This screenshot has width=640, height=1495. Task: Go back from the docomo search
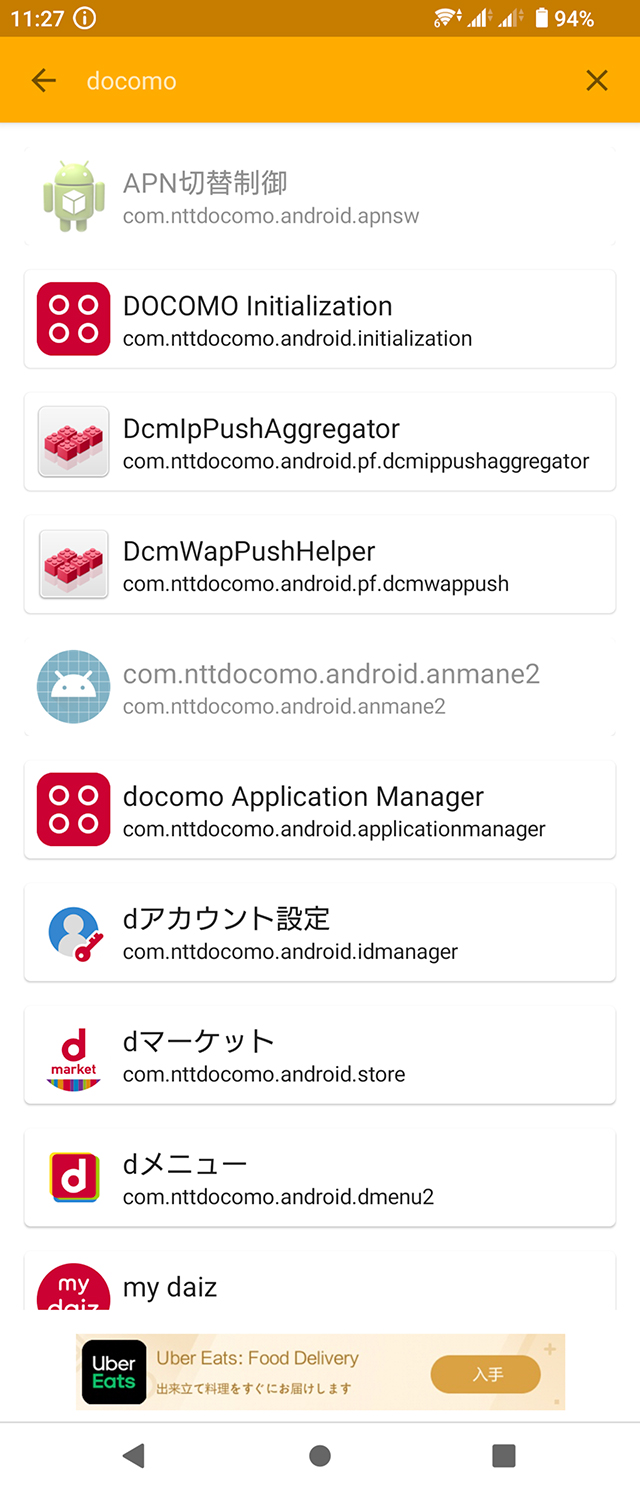pos(43,81)
